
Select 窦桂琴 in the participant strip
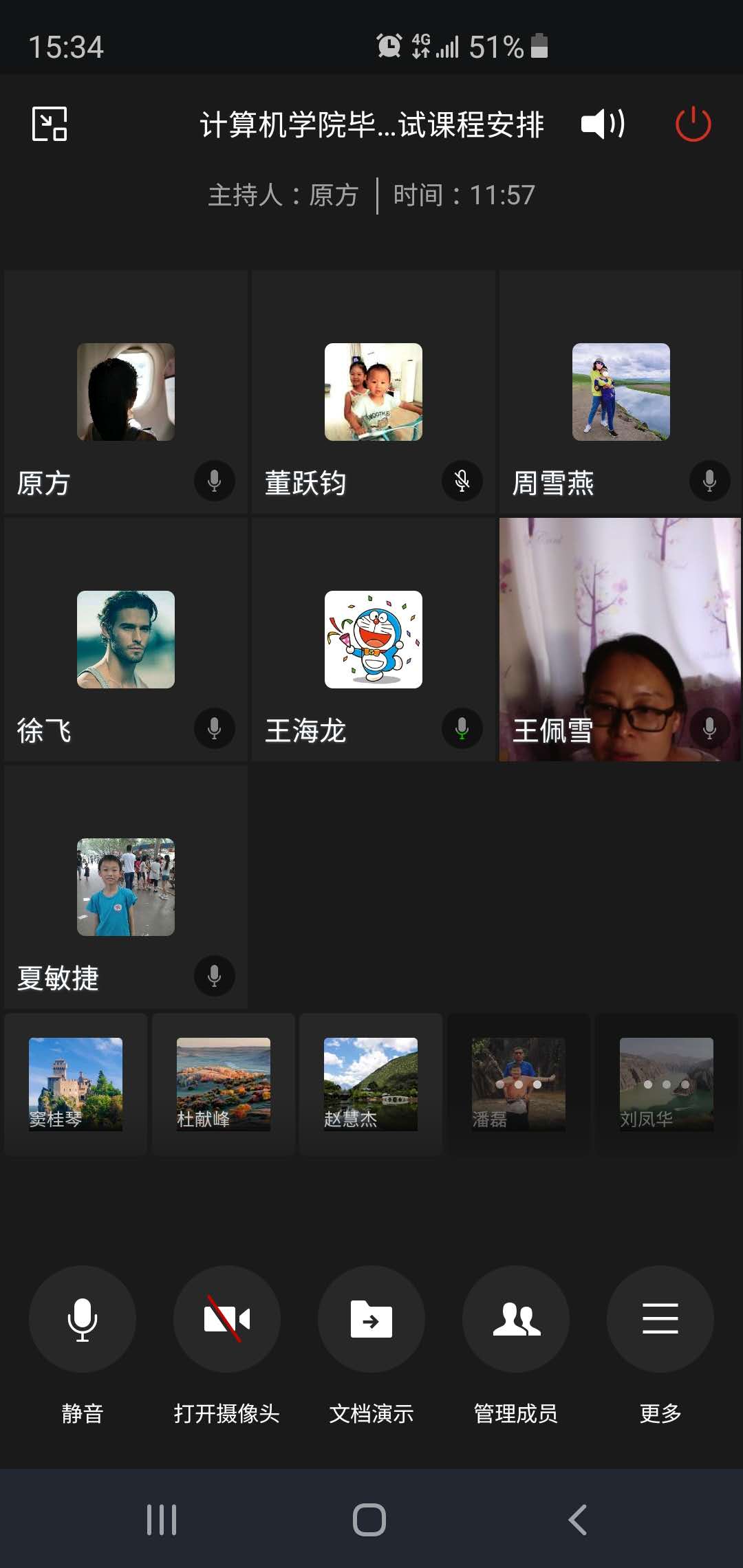tap(76, 1084)
